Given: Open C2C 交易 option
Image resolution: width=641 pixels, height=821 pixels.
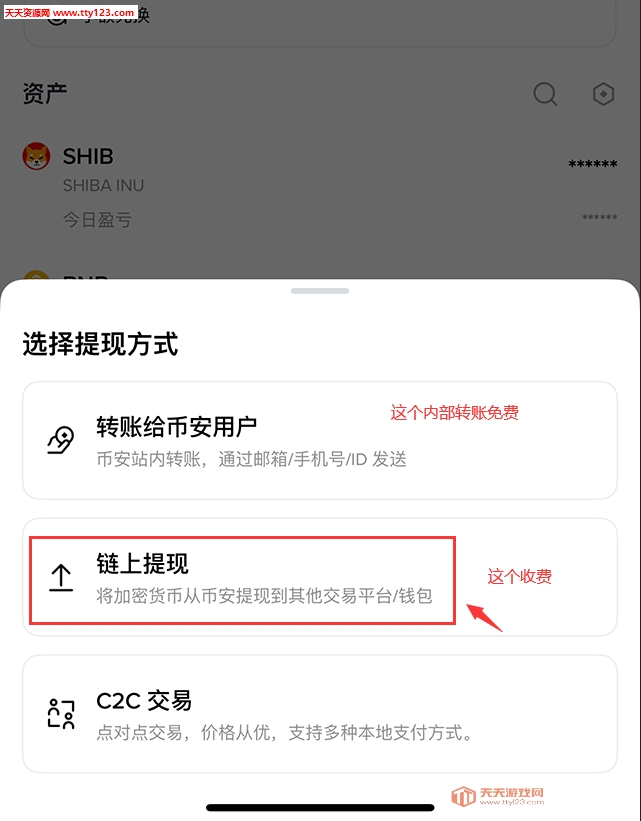Looking at the screenshot, I should coord(319,714).
